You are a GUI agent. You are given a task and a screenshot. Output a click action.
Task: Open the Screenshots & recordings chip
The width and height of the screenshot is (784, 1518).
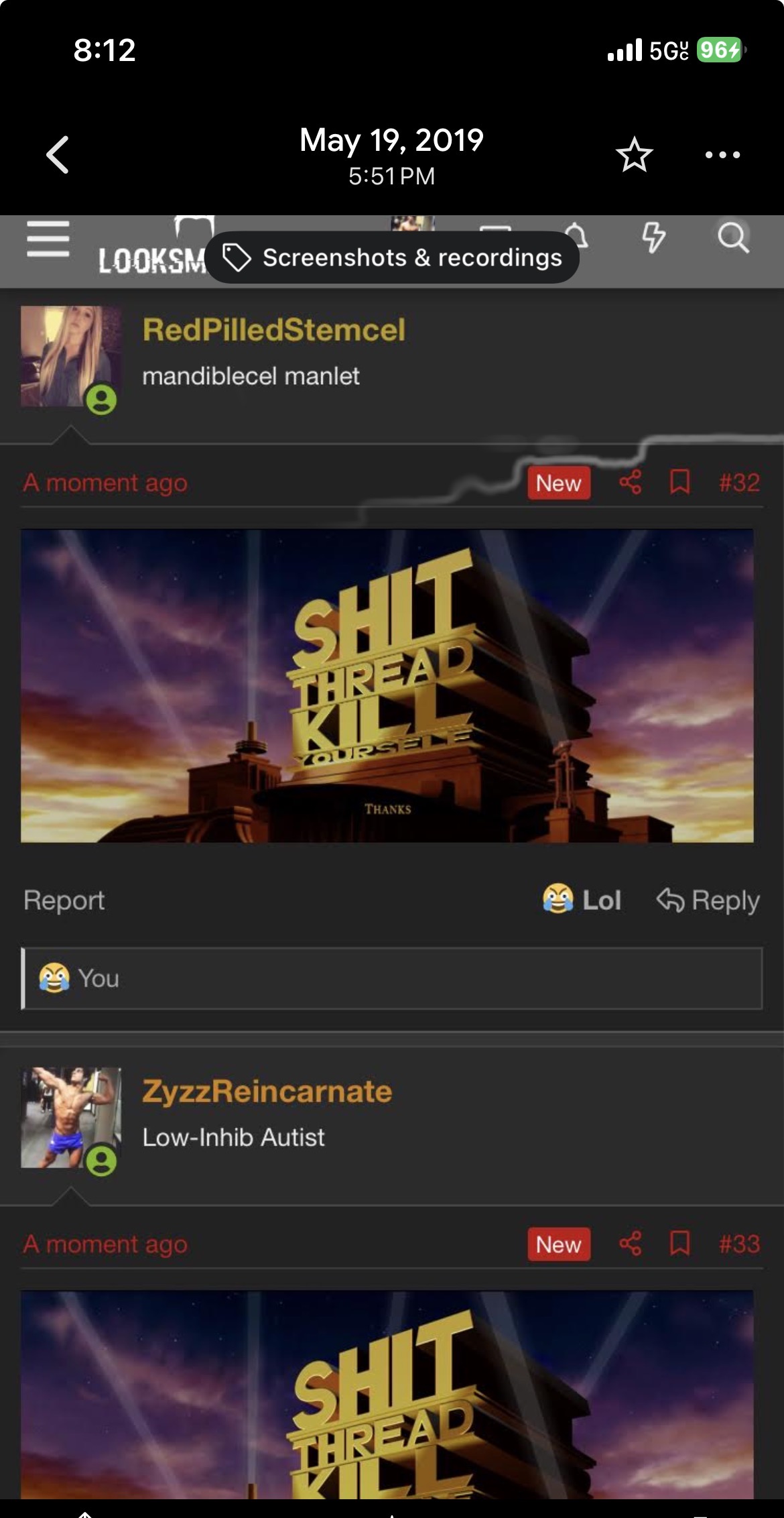click(393, 257)
